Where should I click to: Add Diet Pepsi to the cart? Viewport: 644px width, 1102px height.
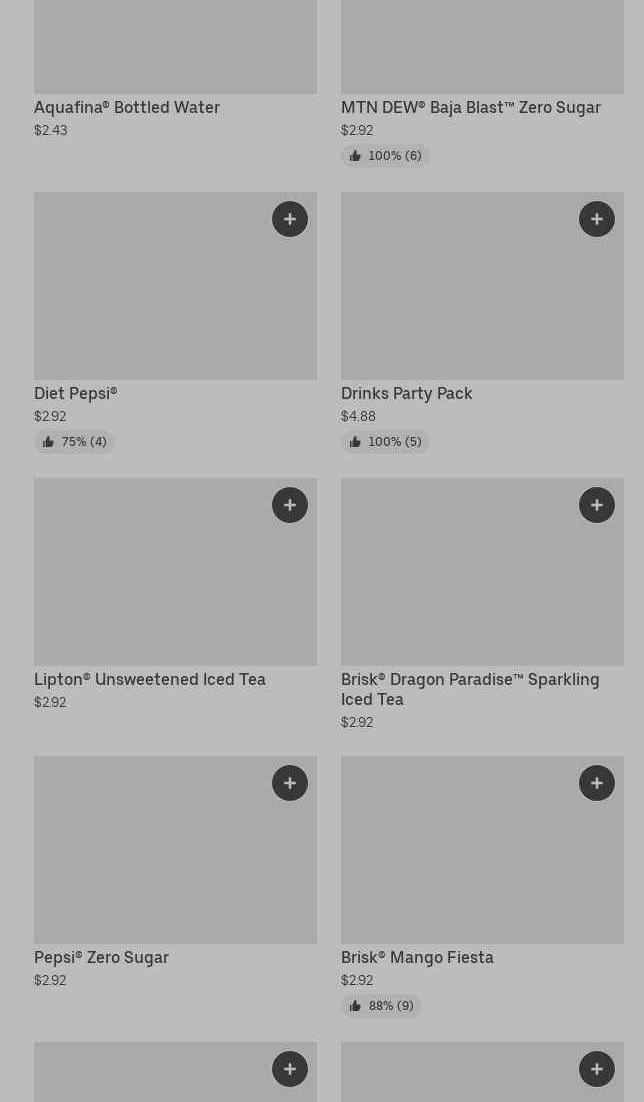[x=290, y=219]
